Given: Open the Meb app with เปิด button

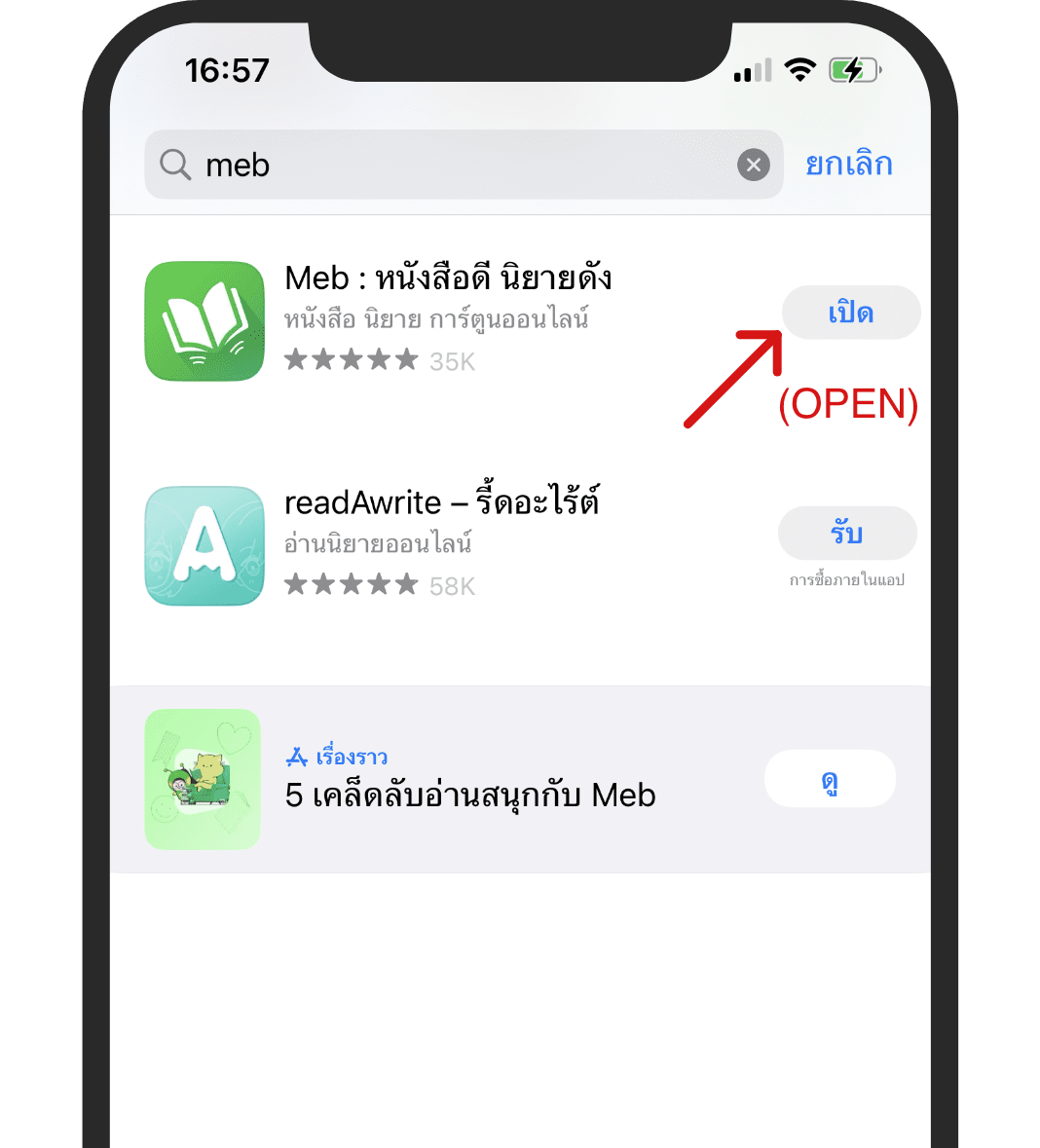Looking at the screenshot, I should (x=851, y=314).
